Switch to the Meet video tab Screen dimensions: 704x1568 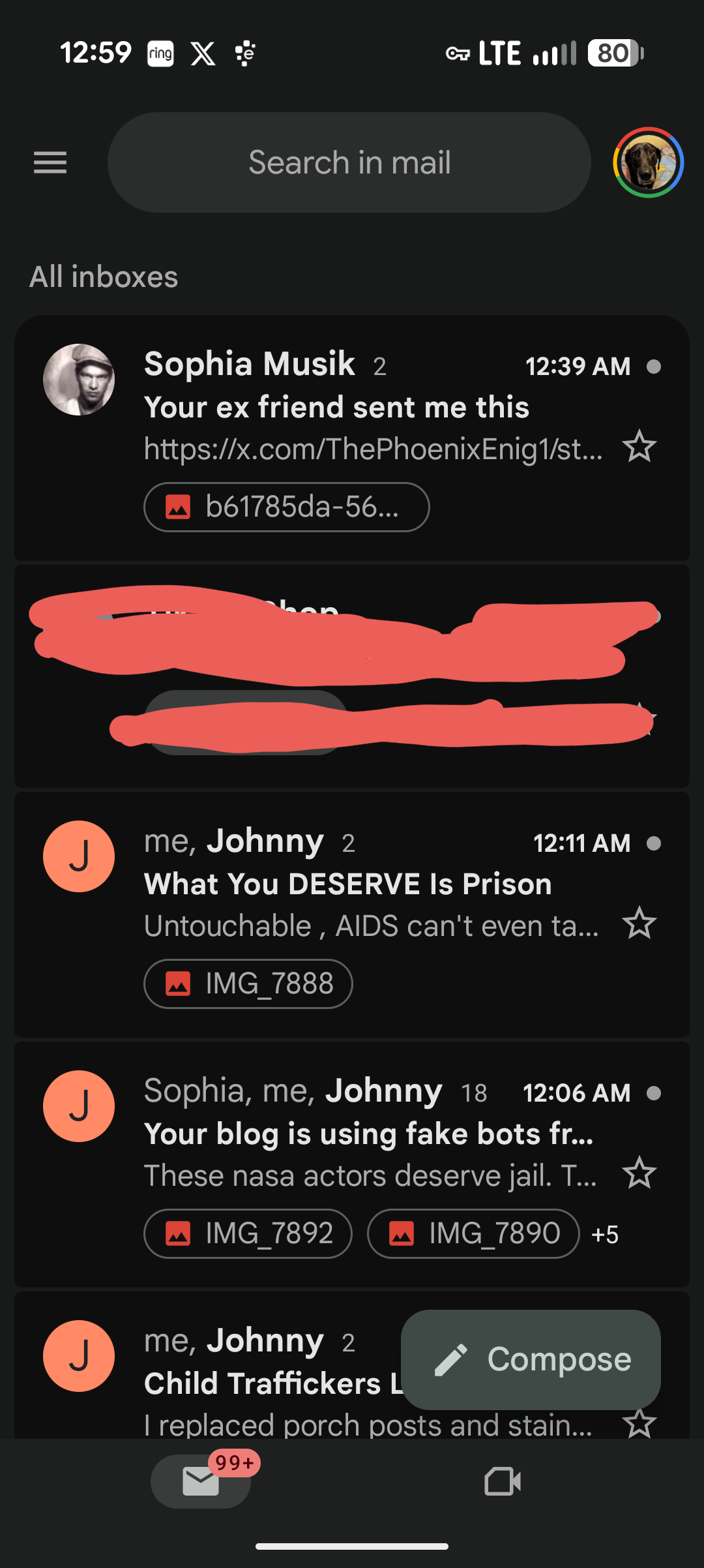(503, 1481)
